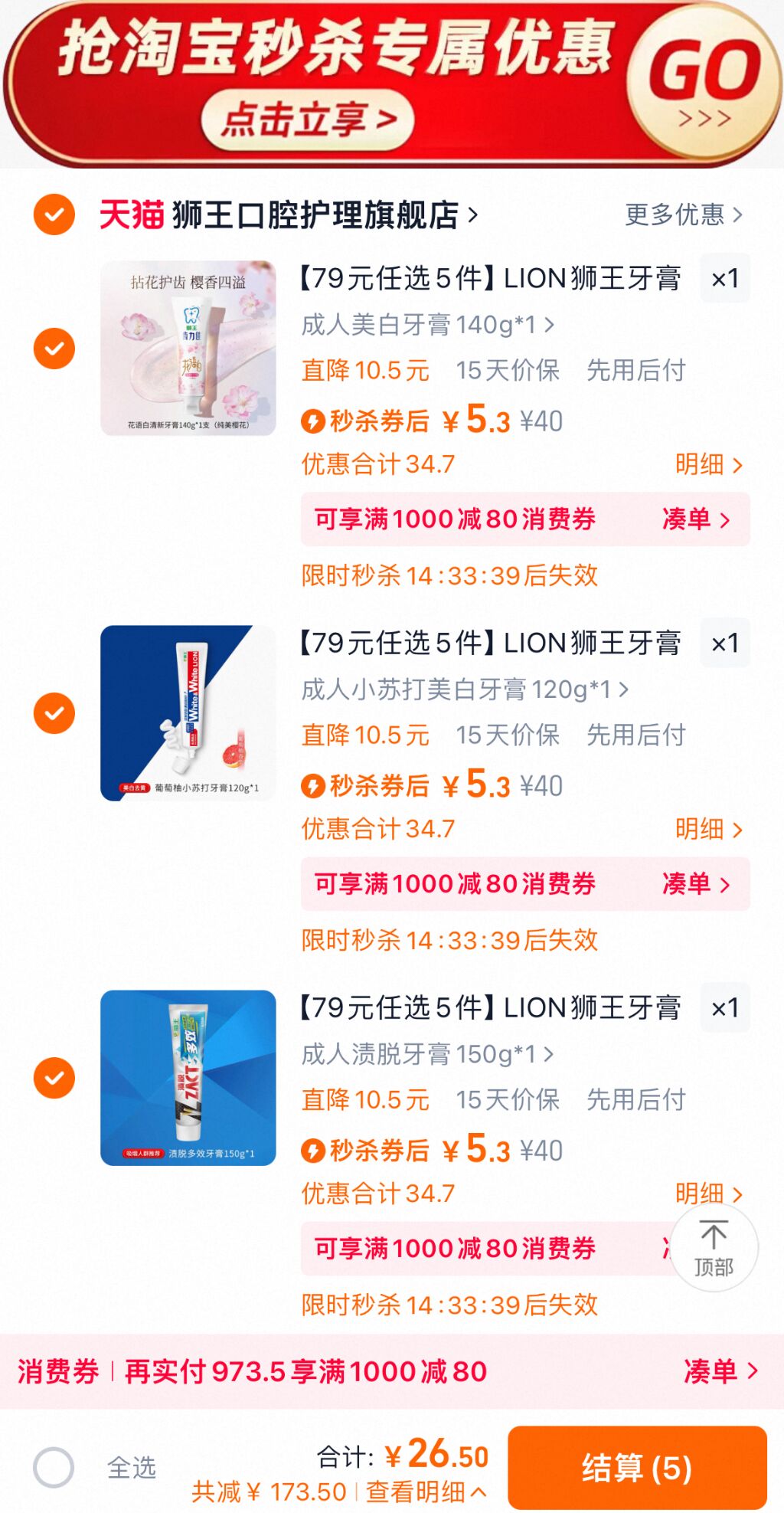Image resolution: width=784 pixels, height=1513 pixels.
Task: Uncheck the 成人美白牙膏 140g item
Action: pyautogui.click(x=52, y=347)
